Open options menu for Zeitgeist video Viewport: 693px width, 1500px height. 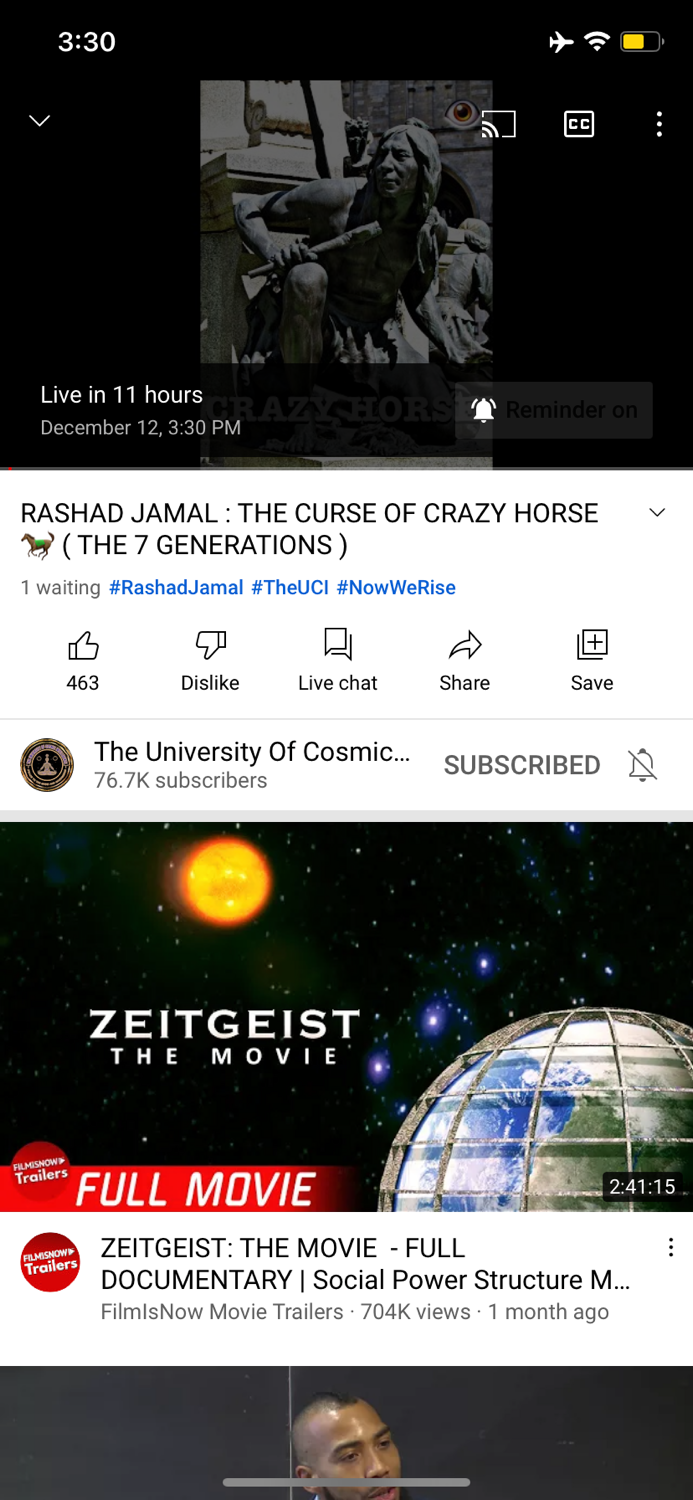(670, 1247)
